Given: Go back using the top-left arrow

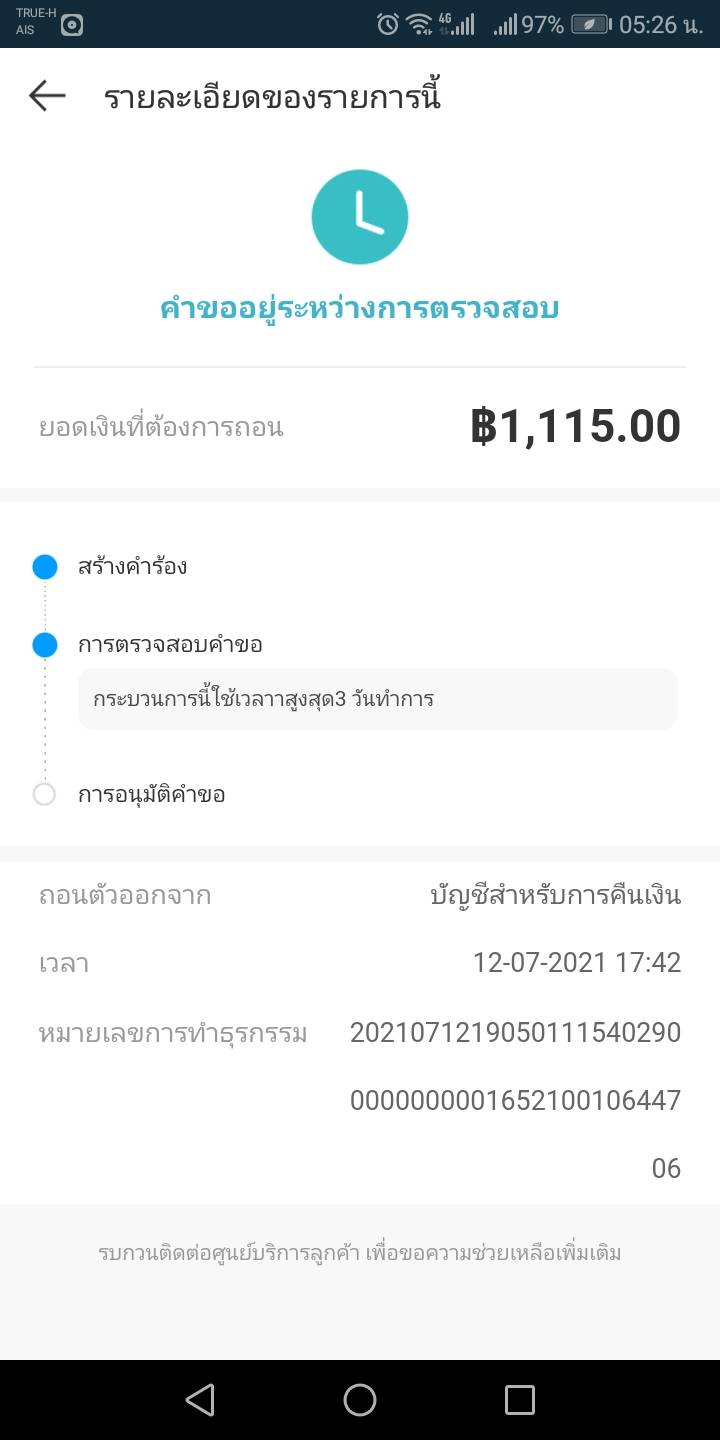Looking at the screenshot, I should pyautogui.click(x=47, y=96).
